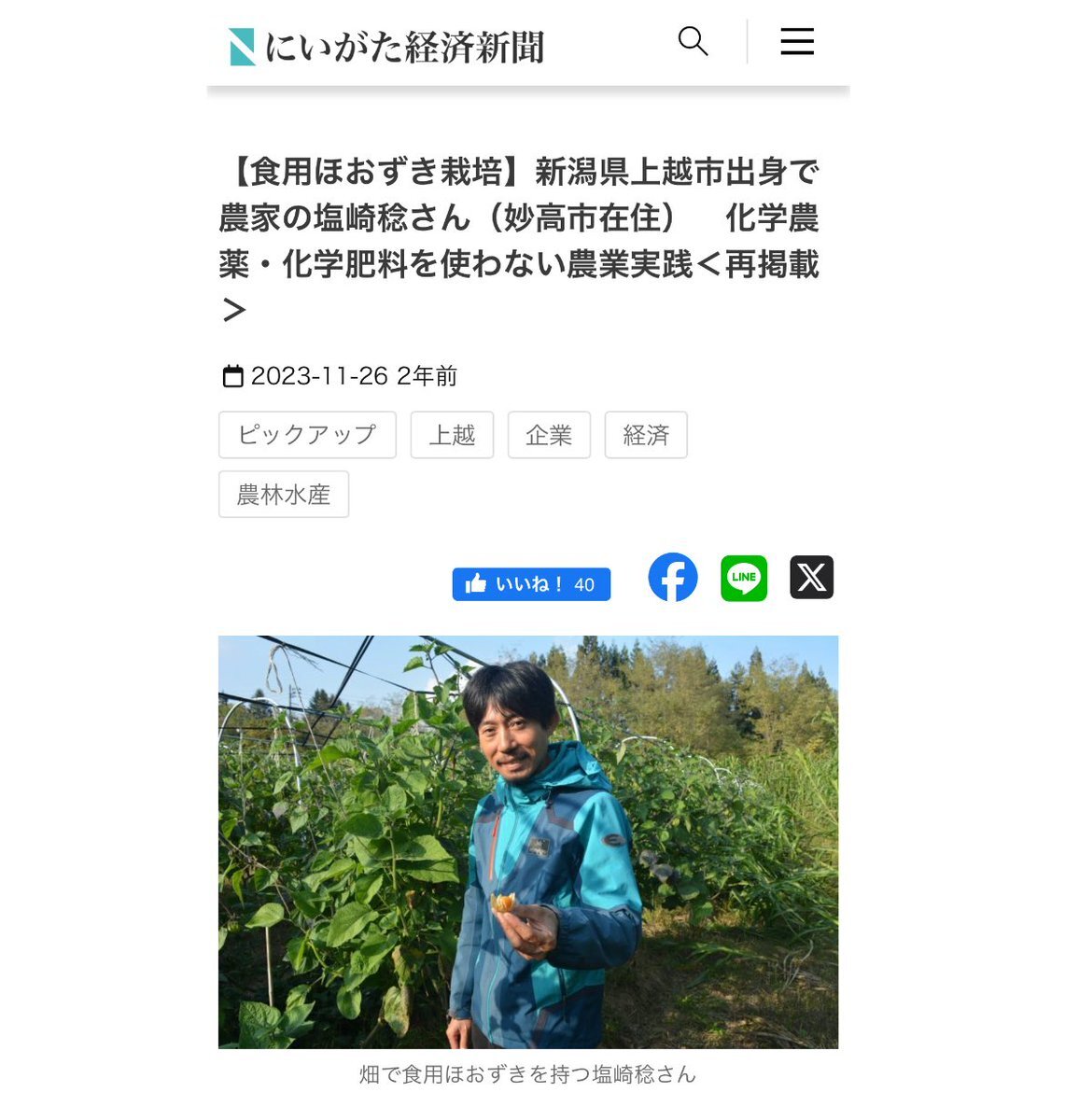Screen dimensions: 1065x1120
Task: Go to にいがた経済新聞 home via logo
Action: pos(386,47)
